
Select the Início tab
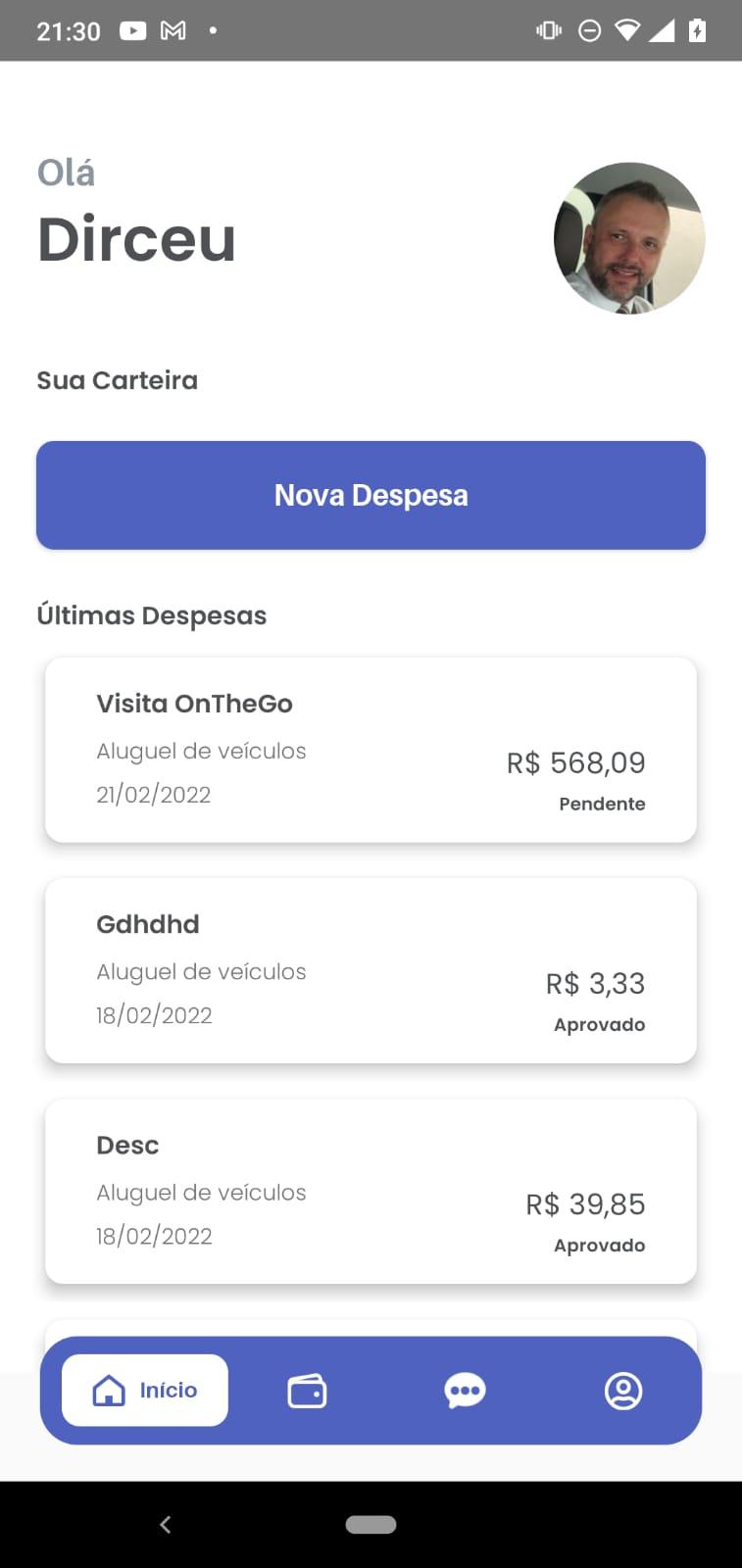click(145, 1390)
